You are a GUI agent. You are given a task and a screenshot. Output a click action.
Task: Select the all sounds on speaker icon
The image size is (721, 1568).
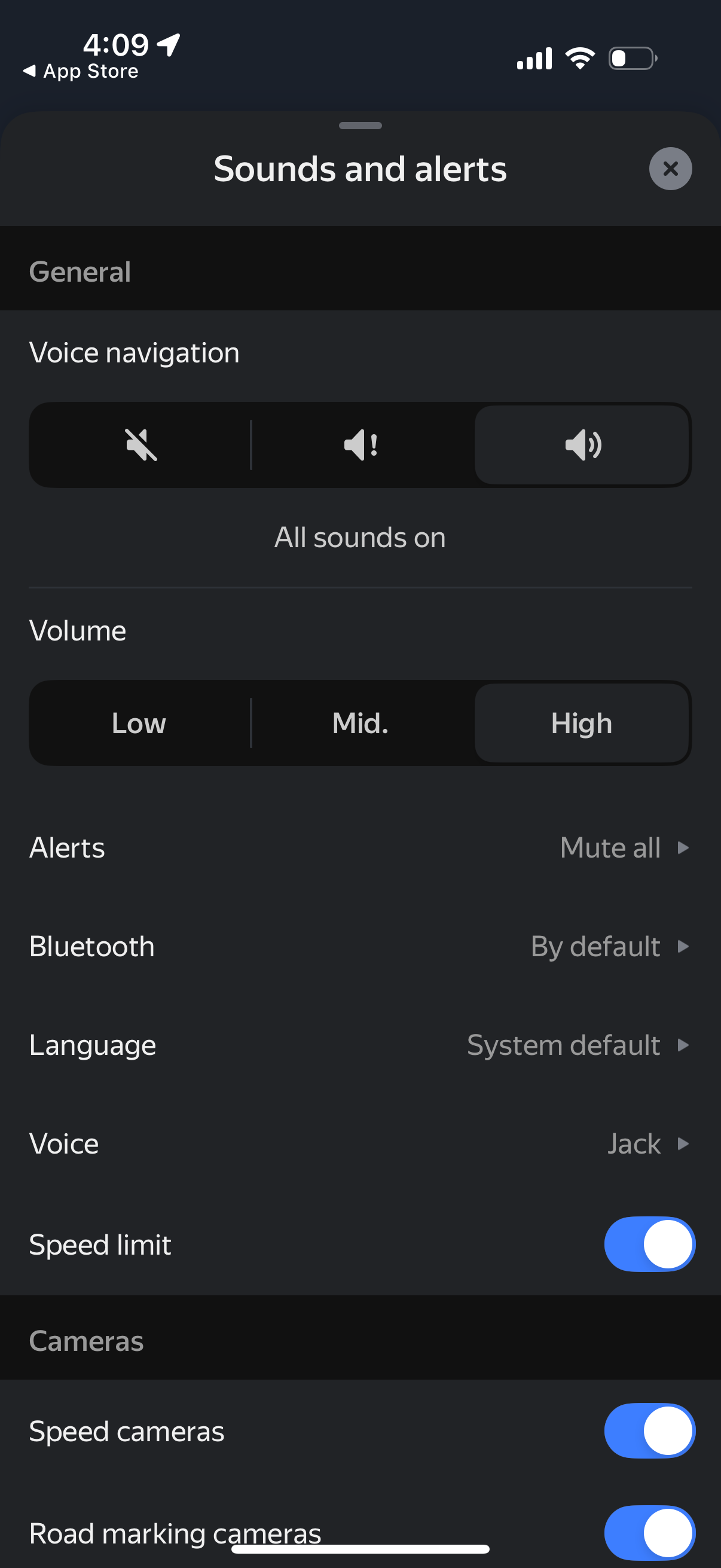582,445
